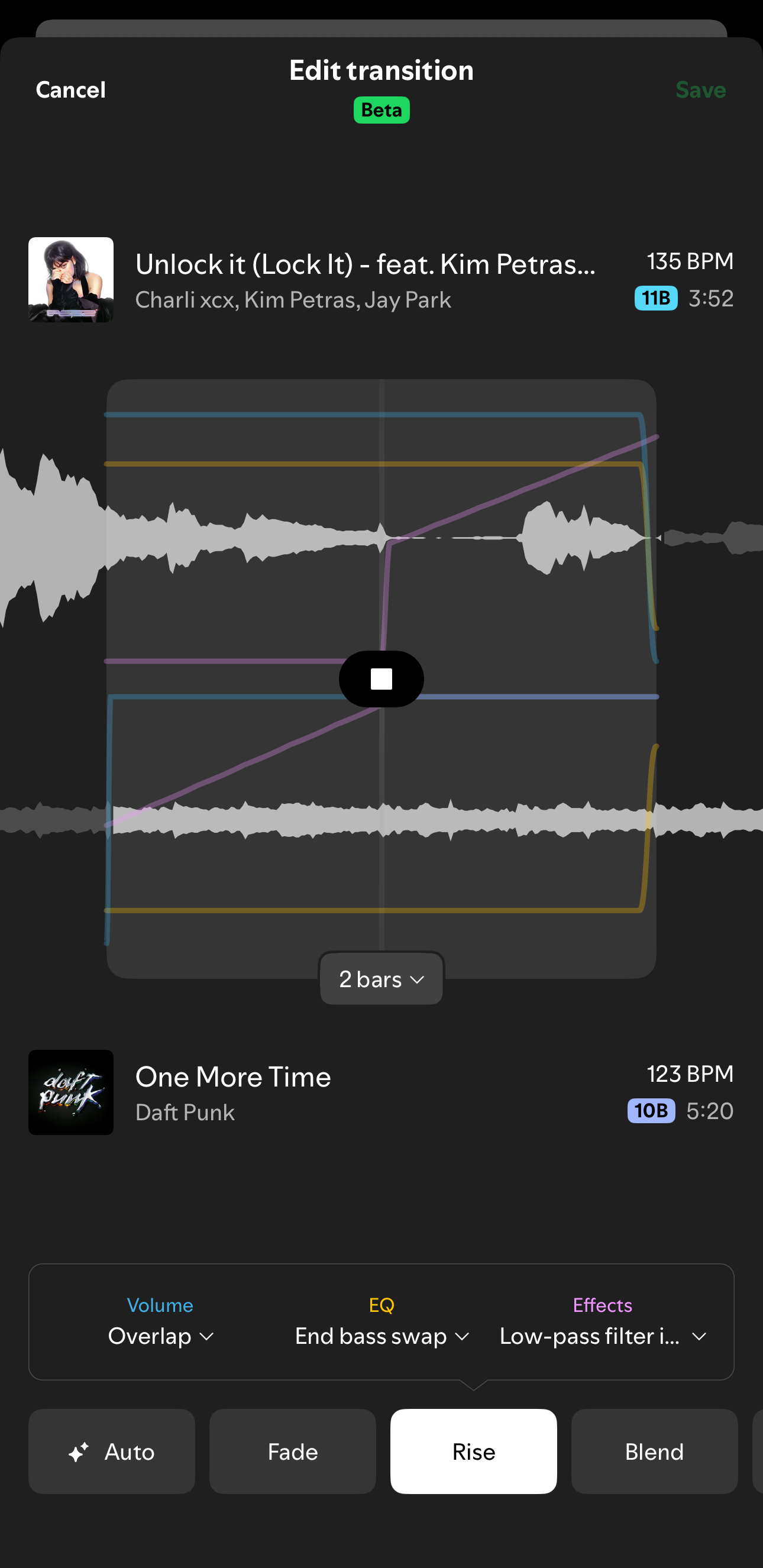Image resolution: width=763 pixels, height=1568 pixels.
Task: Select the Rise transition preset
Action: (473, 1451)
